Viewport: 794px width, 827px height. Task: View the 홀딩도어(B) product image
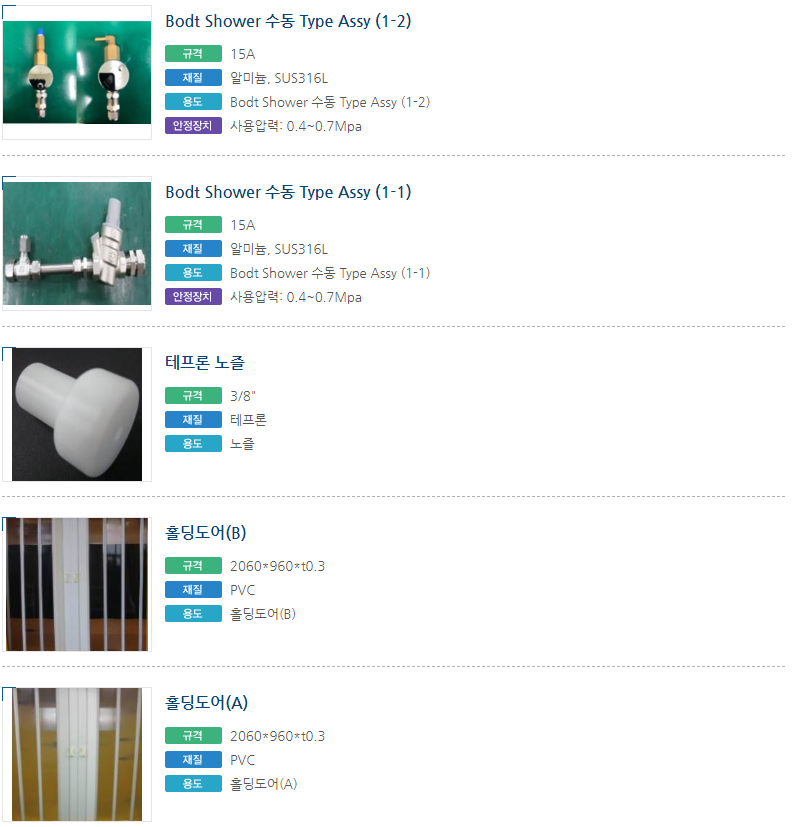click(77, 584)
